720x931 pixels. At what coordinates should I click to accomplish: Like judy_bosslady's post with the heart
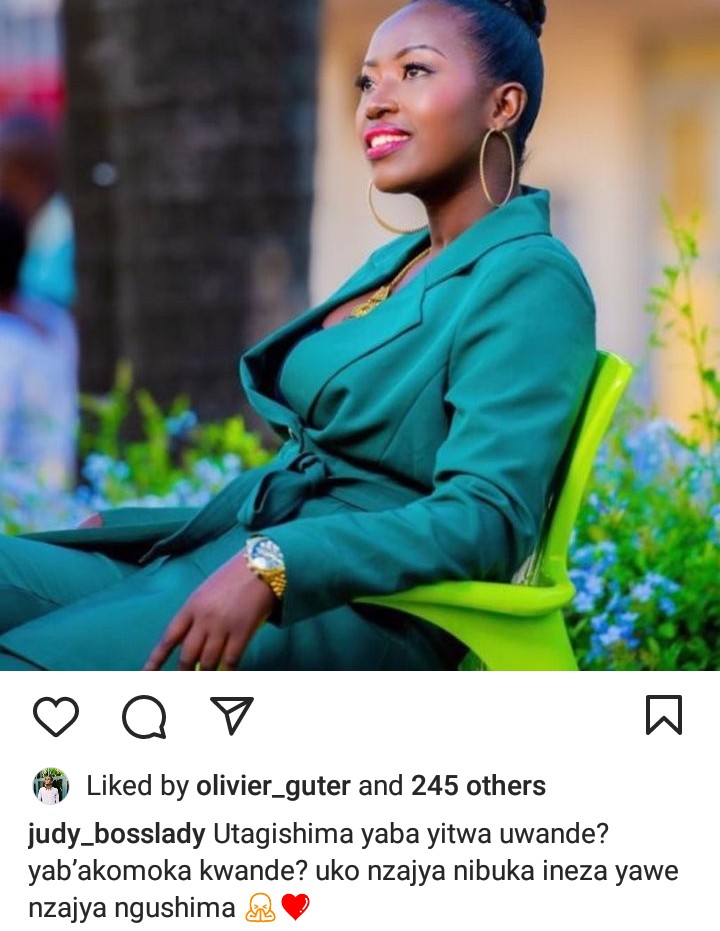[x=56, y=717]
